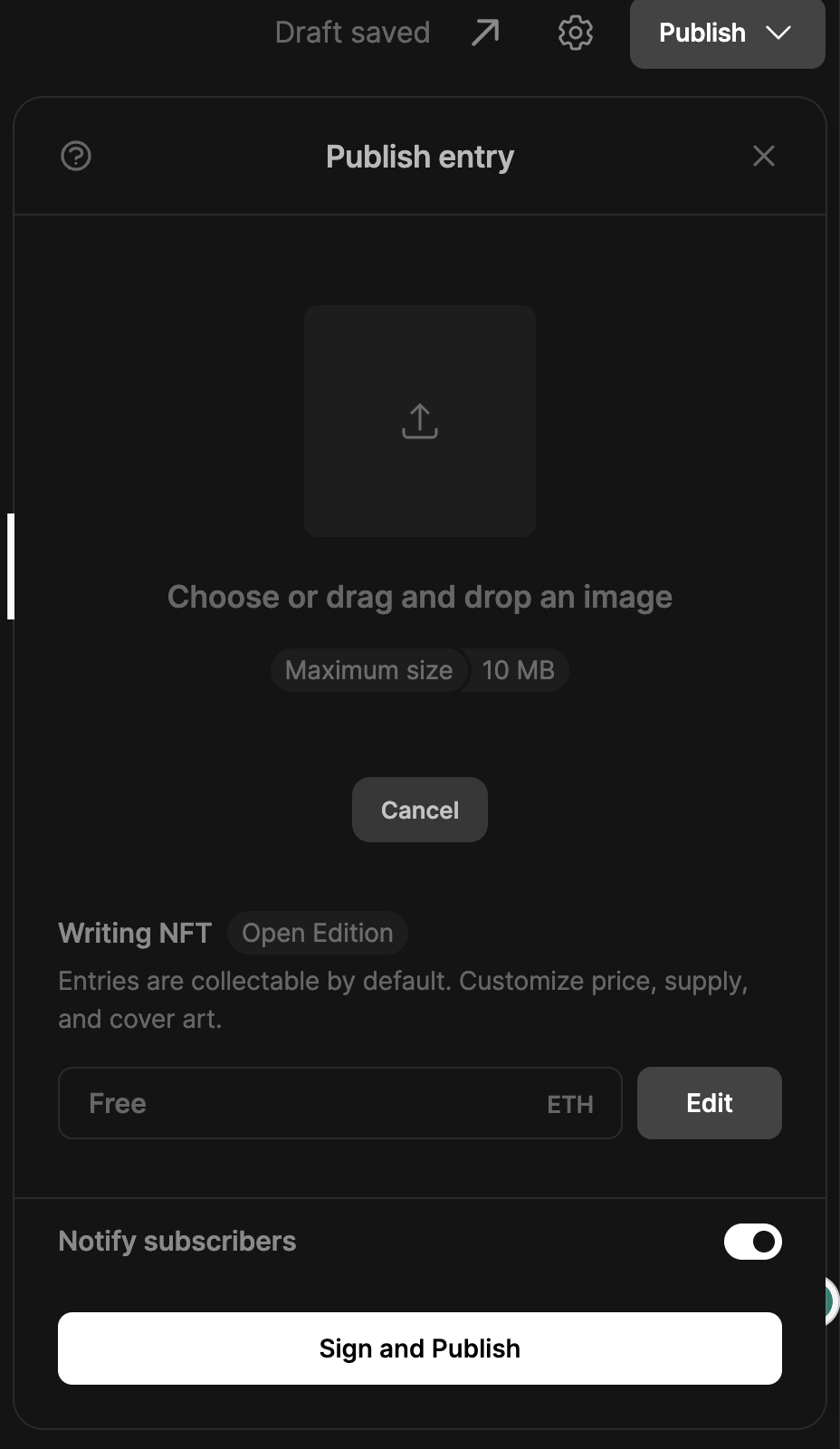Open the help question mark icon
The image size is (840, 1449).
(76, 156)
